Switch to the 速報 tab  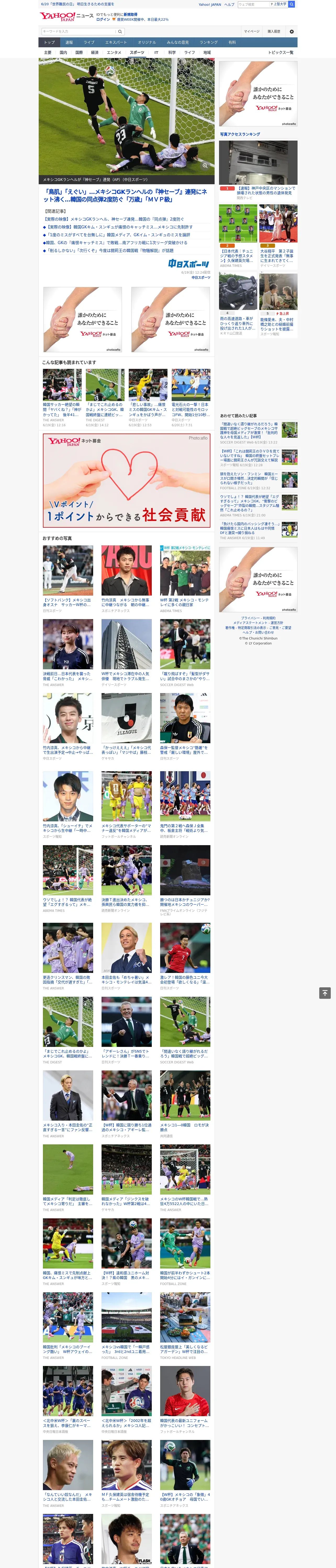pyautogui.click(x=69, y=43)
